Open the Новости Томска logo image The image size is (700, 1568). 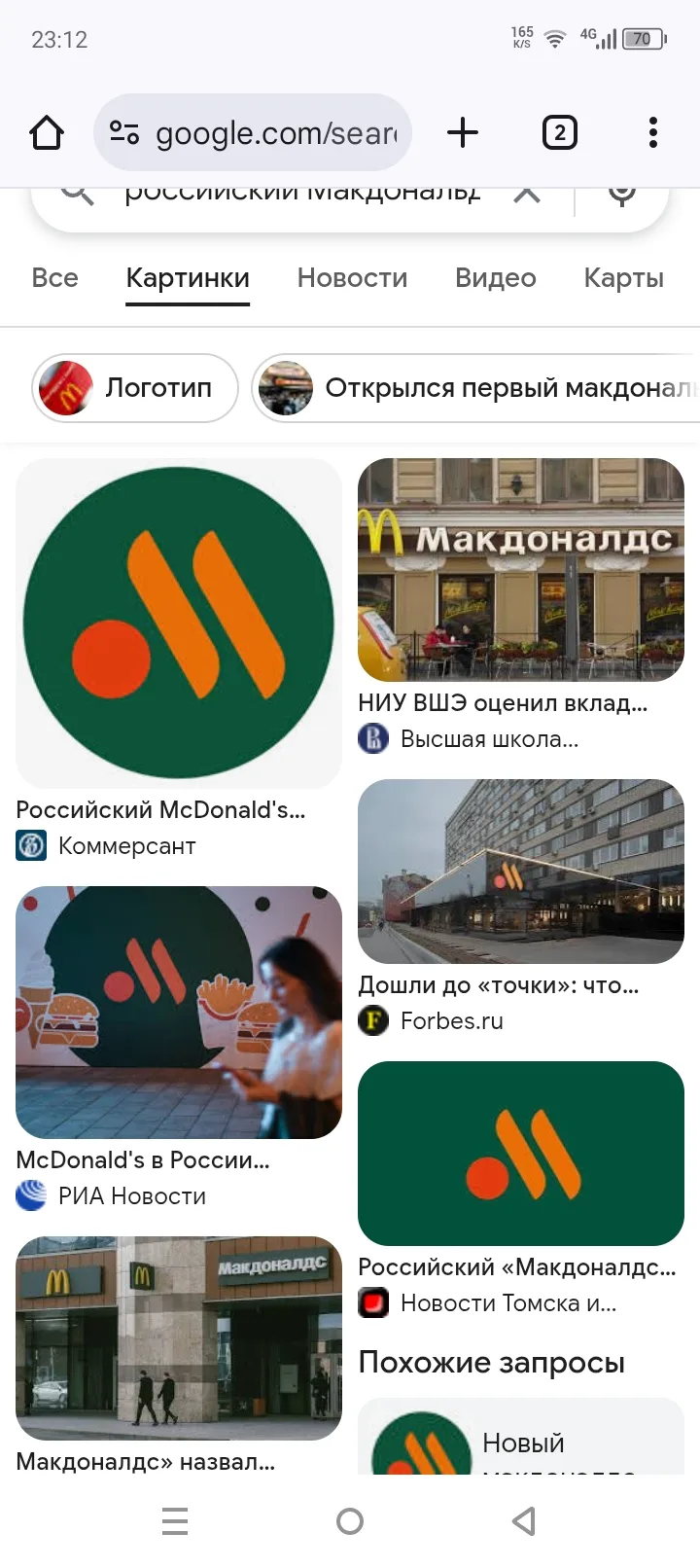(521, 1154)
